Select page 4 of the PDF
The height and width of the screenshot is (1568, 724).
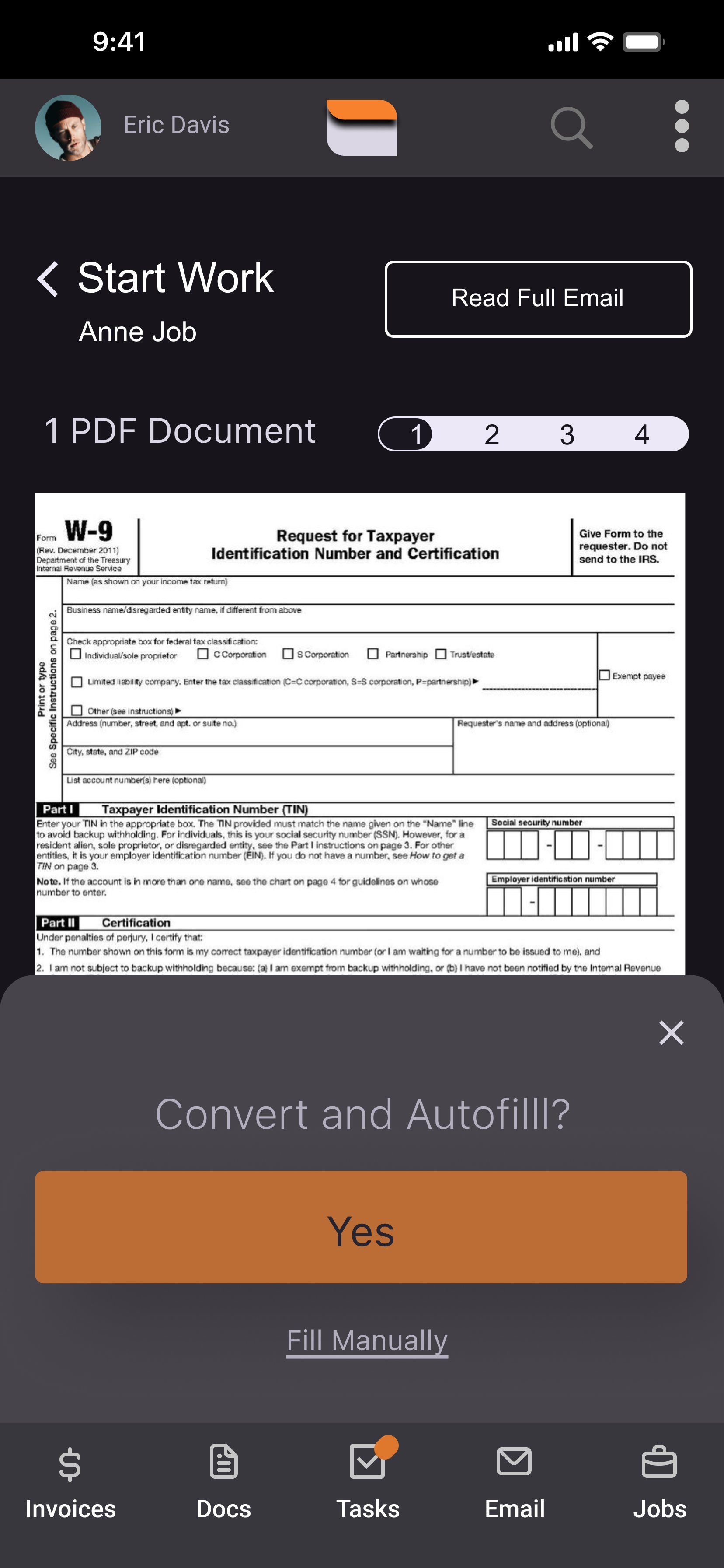pyautogui.click(x=642, y=434)
